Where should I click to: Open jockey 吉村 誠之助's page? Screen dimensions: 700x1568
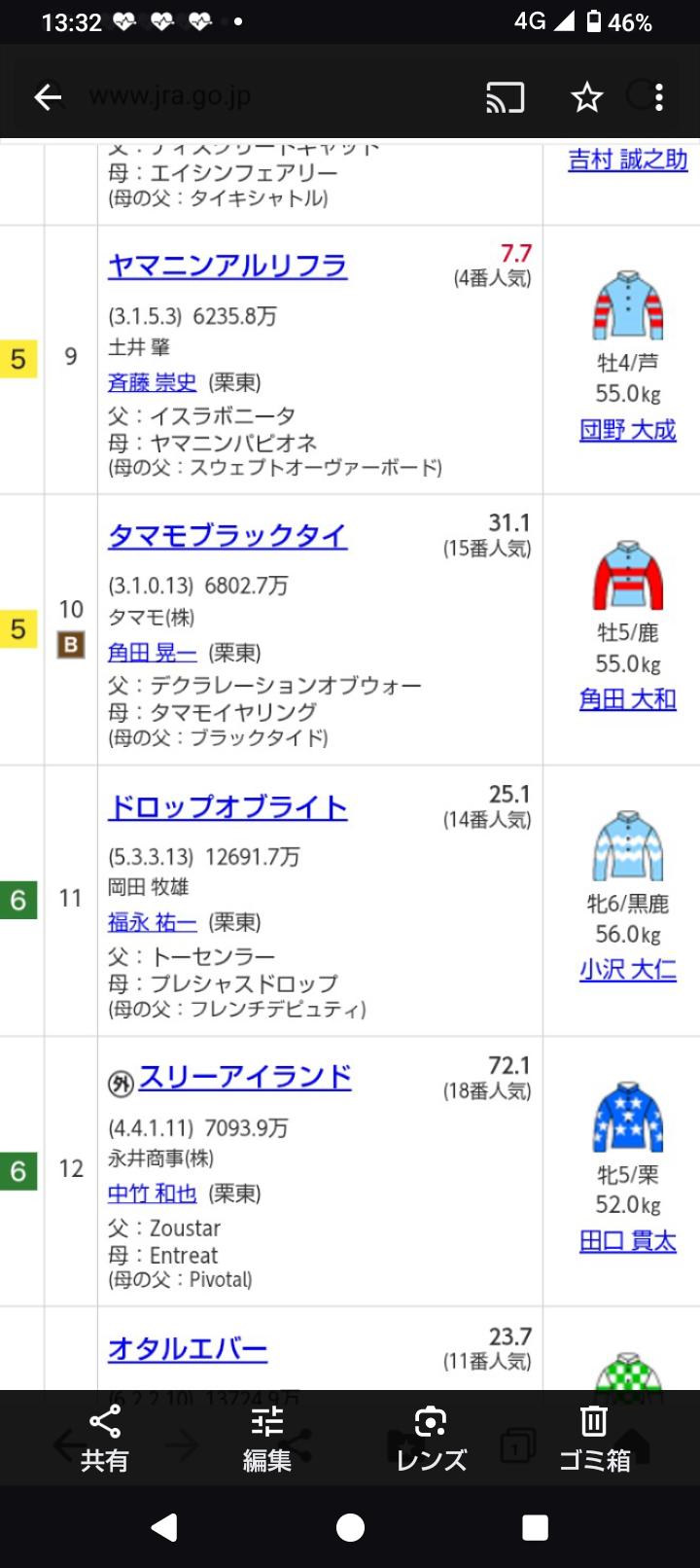(627, 160)
